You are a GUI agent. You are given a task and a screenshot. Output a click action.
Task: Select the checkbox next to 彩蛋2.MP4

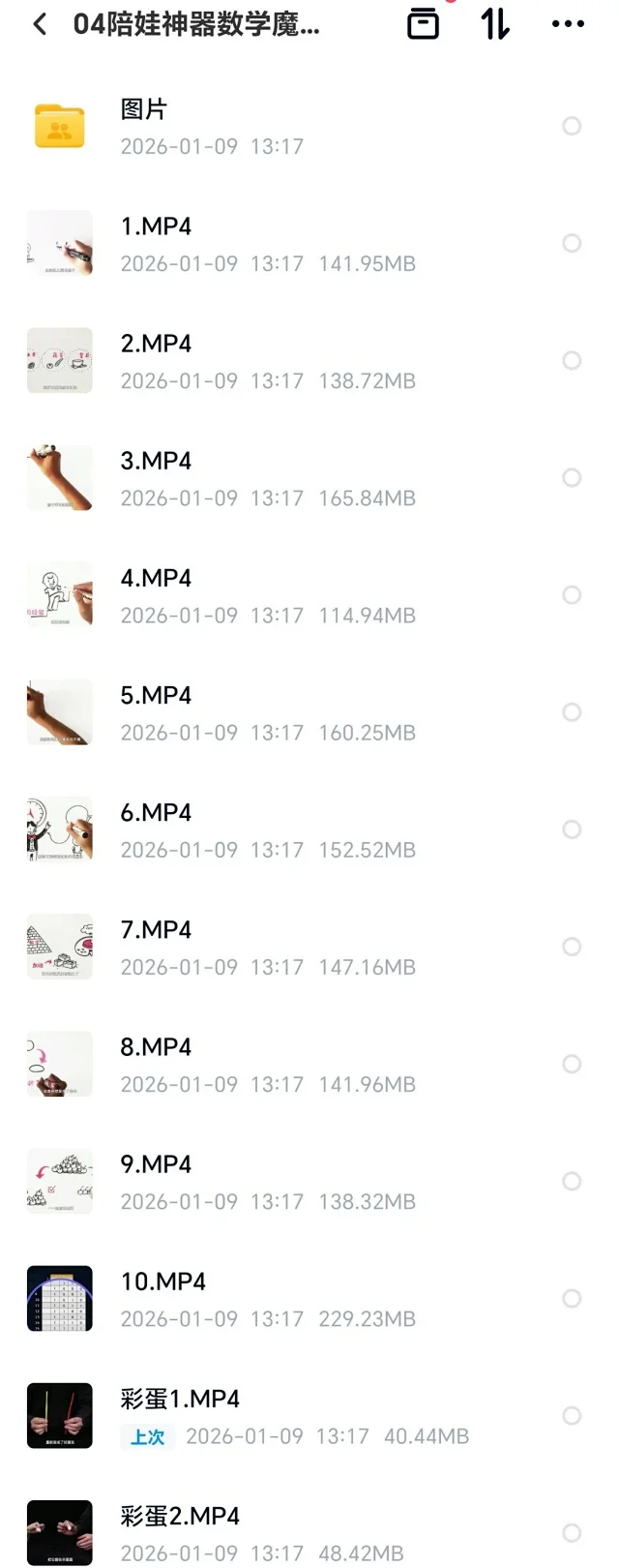coord(572,1532)
